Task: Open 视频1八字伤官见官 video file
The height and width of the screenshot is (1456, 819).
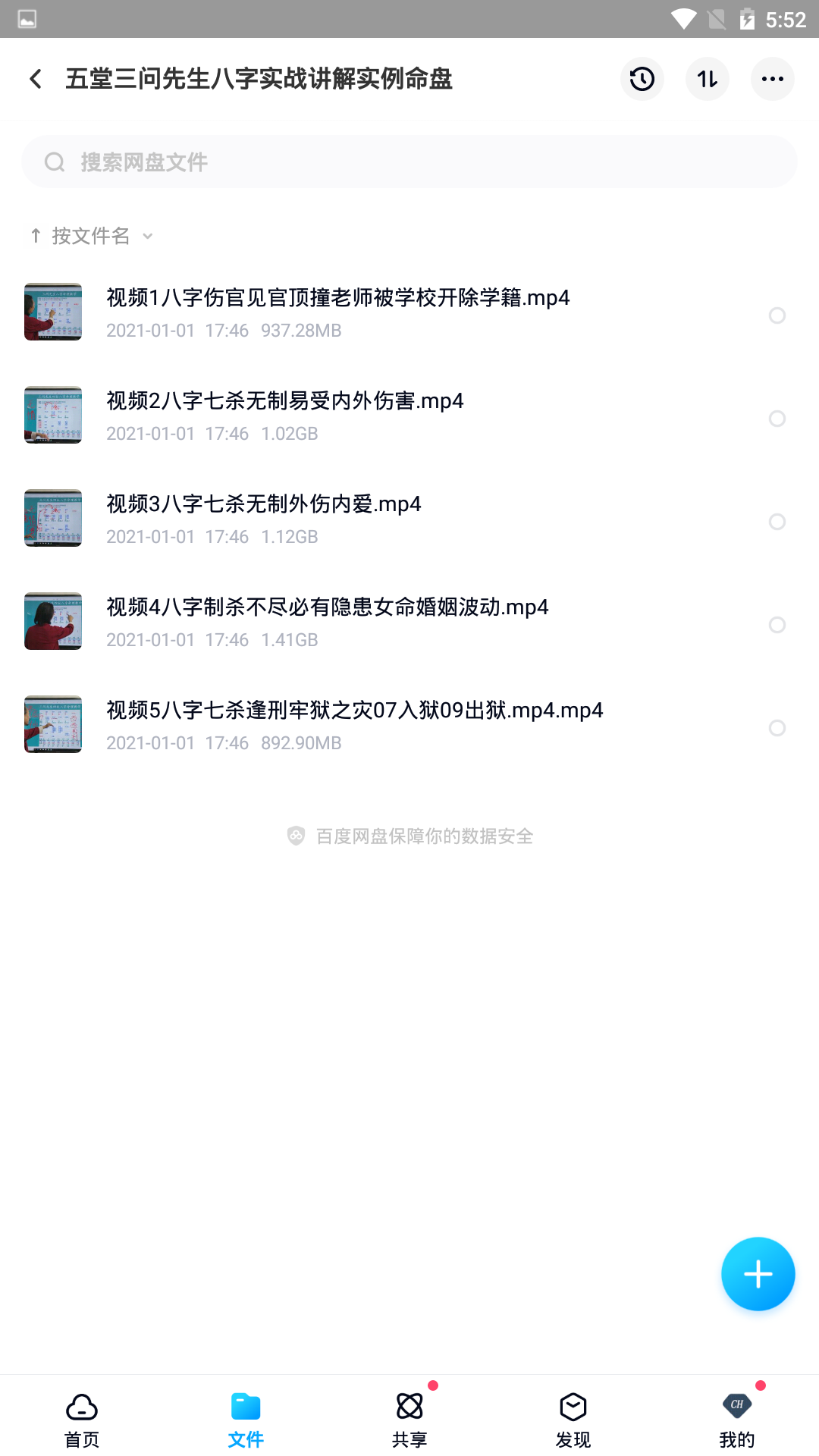Action: pyautogui.click(x=409, y=312)
